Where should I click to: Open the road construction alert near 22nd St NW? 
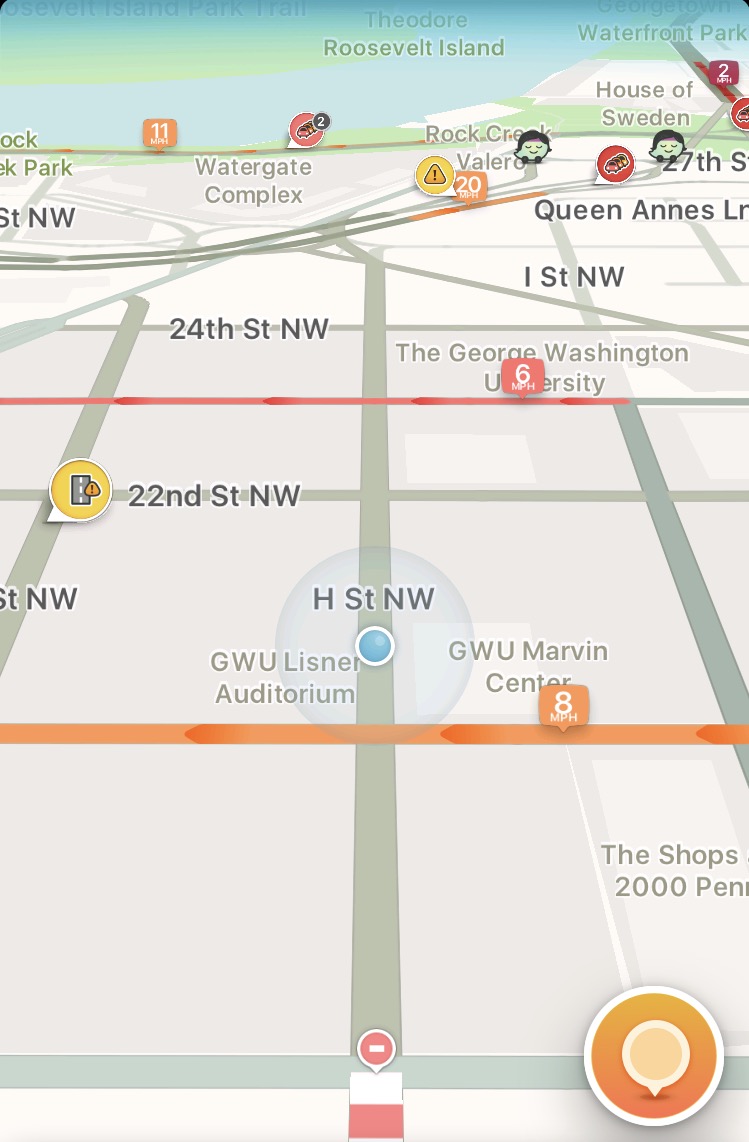pyautogui.click(x=81, y=489)
